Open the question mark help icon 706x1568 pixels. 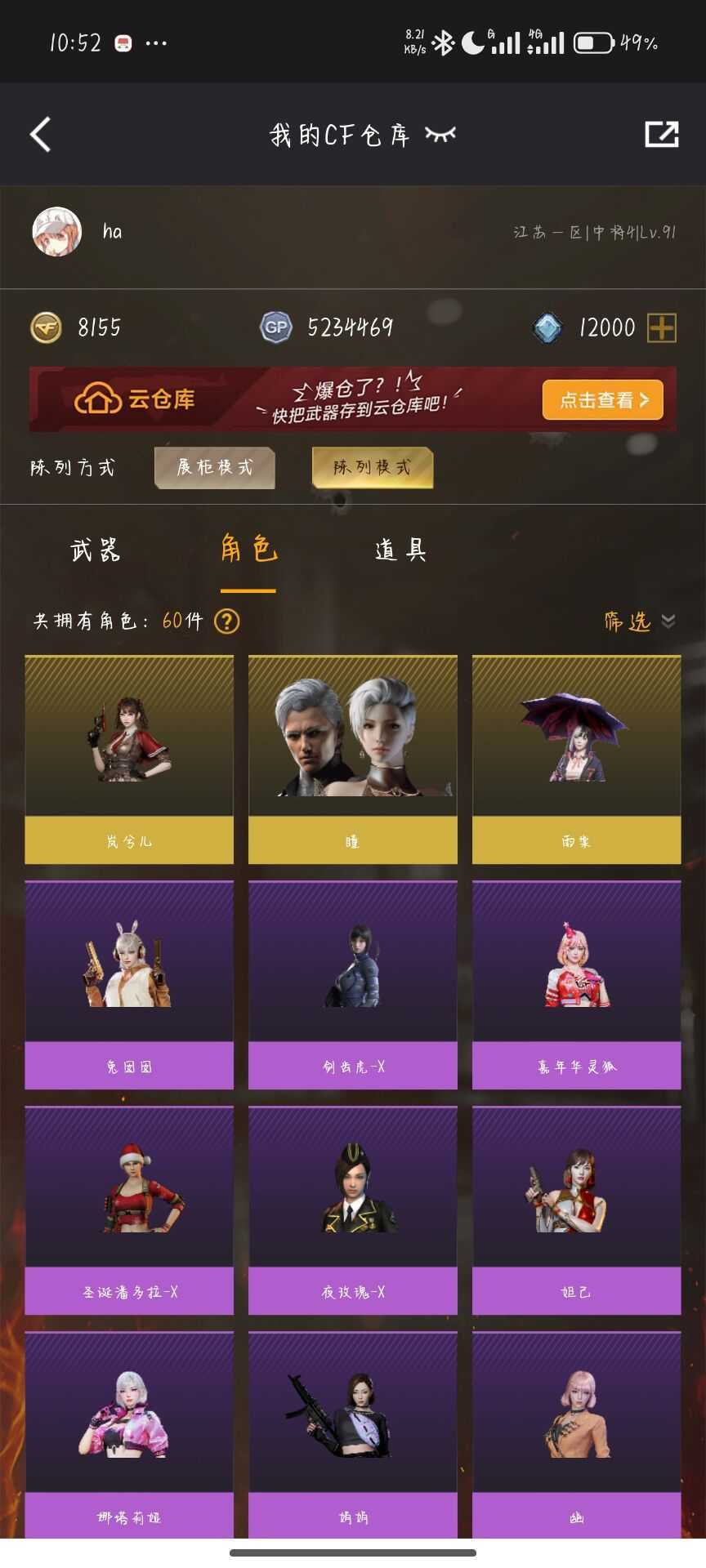click(226, 621)
